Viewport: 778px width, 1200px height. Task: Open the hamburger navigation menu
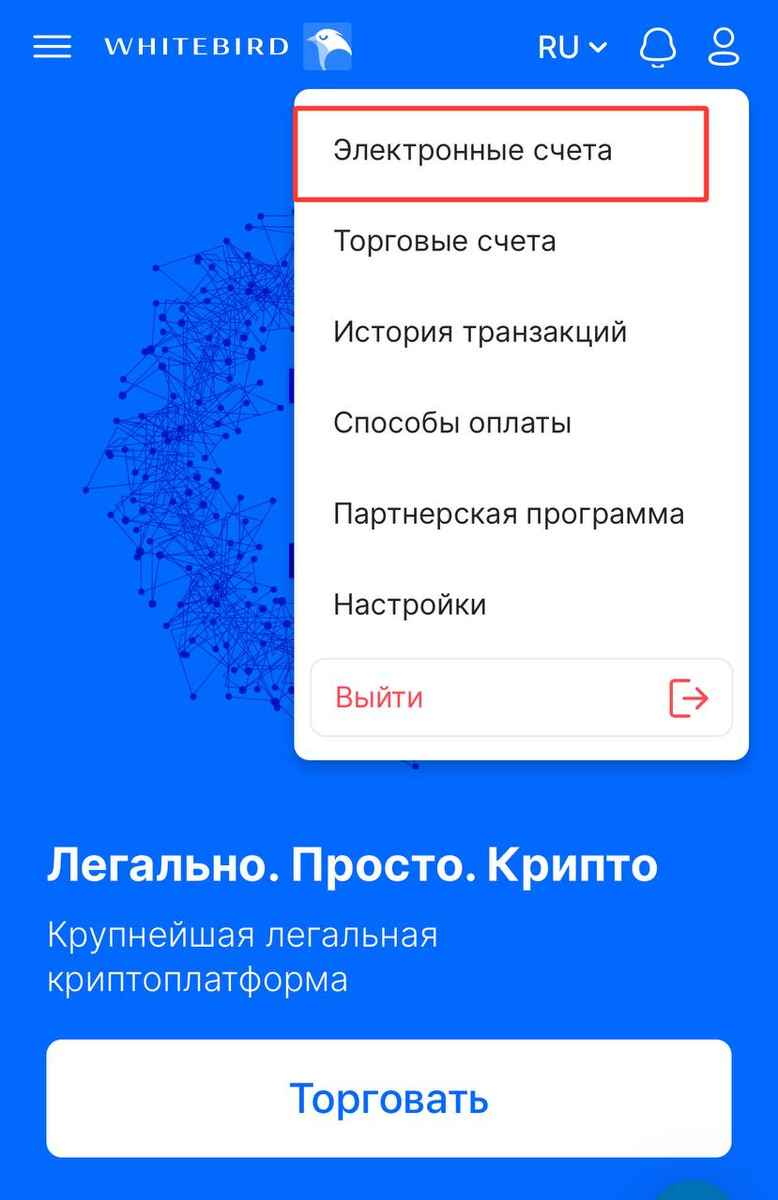pos(51,46)
